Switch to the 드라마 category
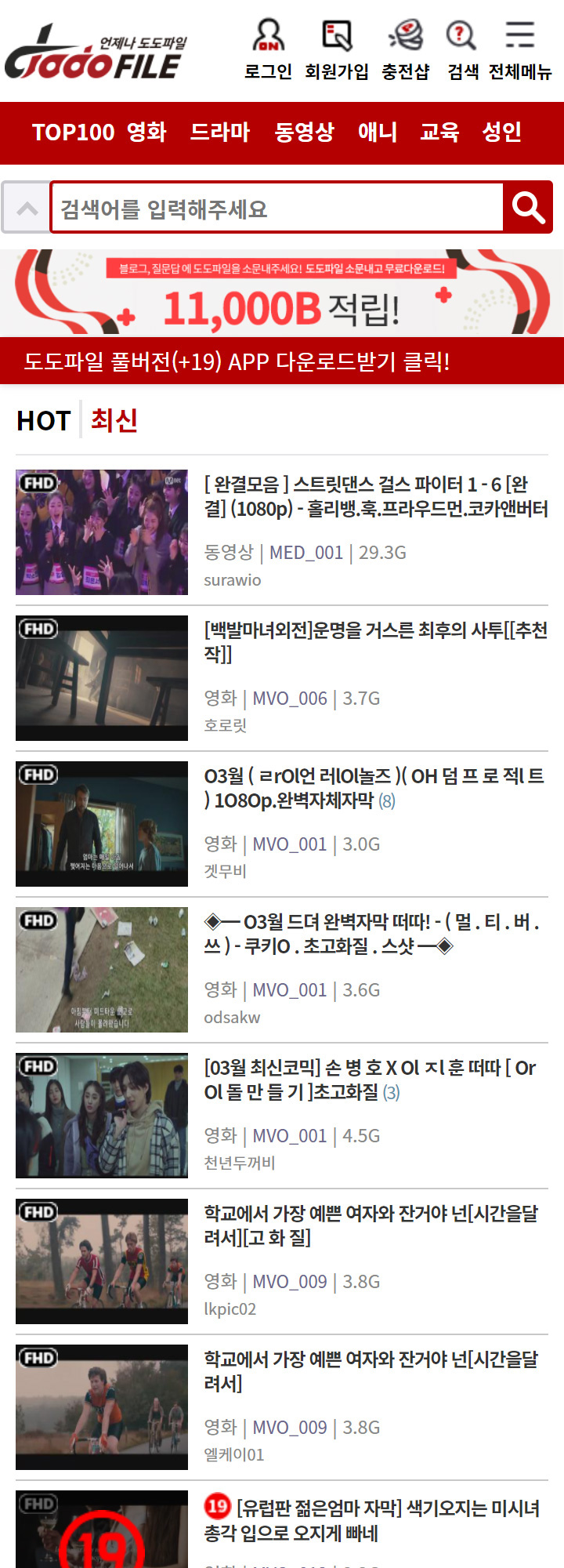Image resolution: width=564 pixels, height=1568 pixels. [x=220, y=132]
